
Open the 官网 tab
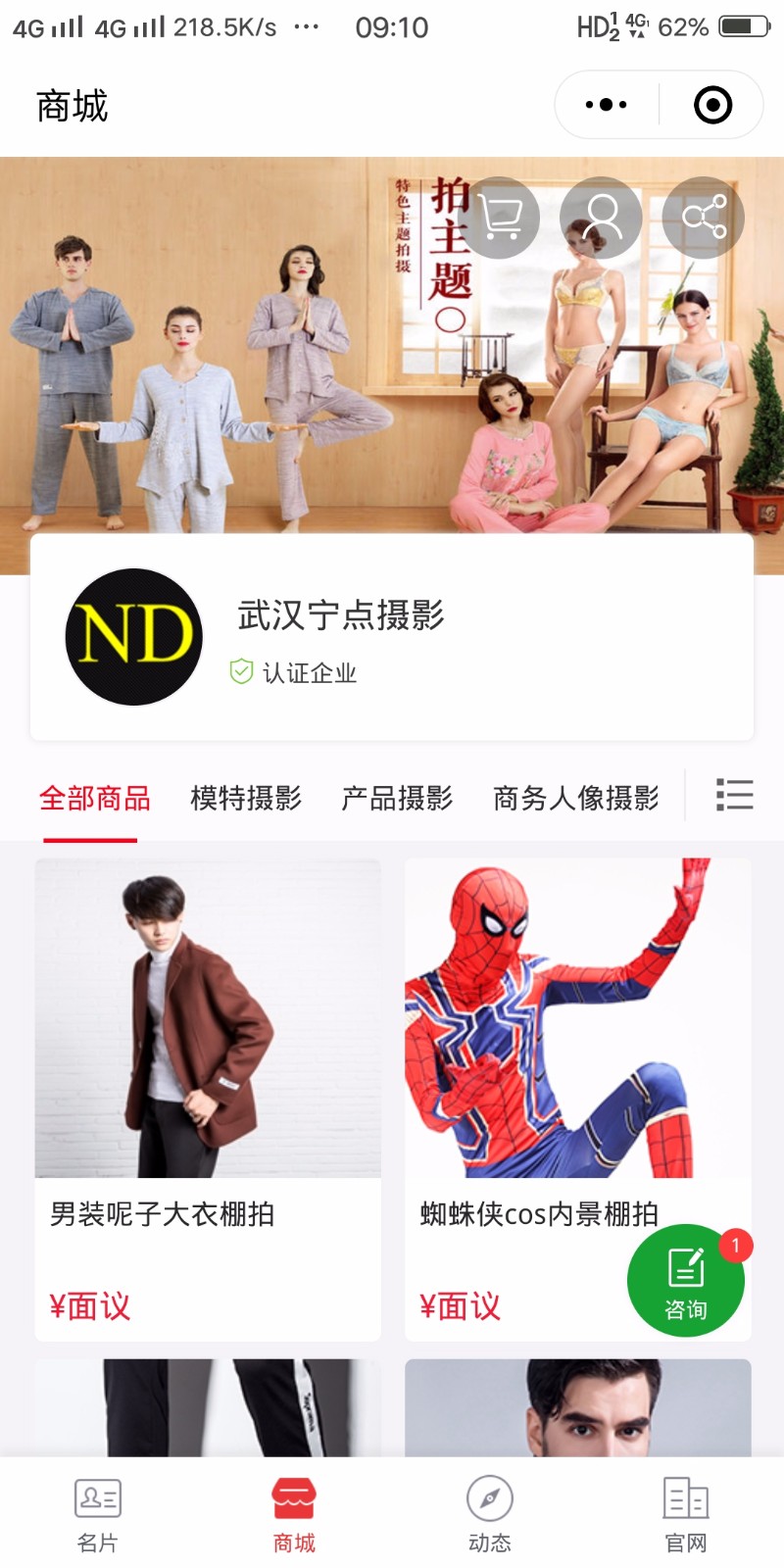click(x=686, y=1514)
